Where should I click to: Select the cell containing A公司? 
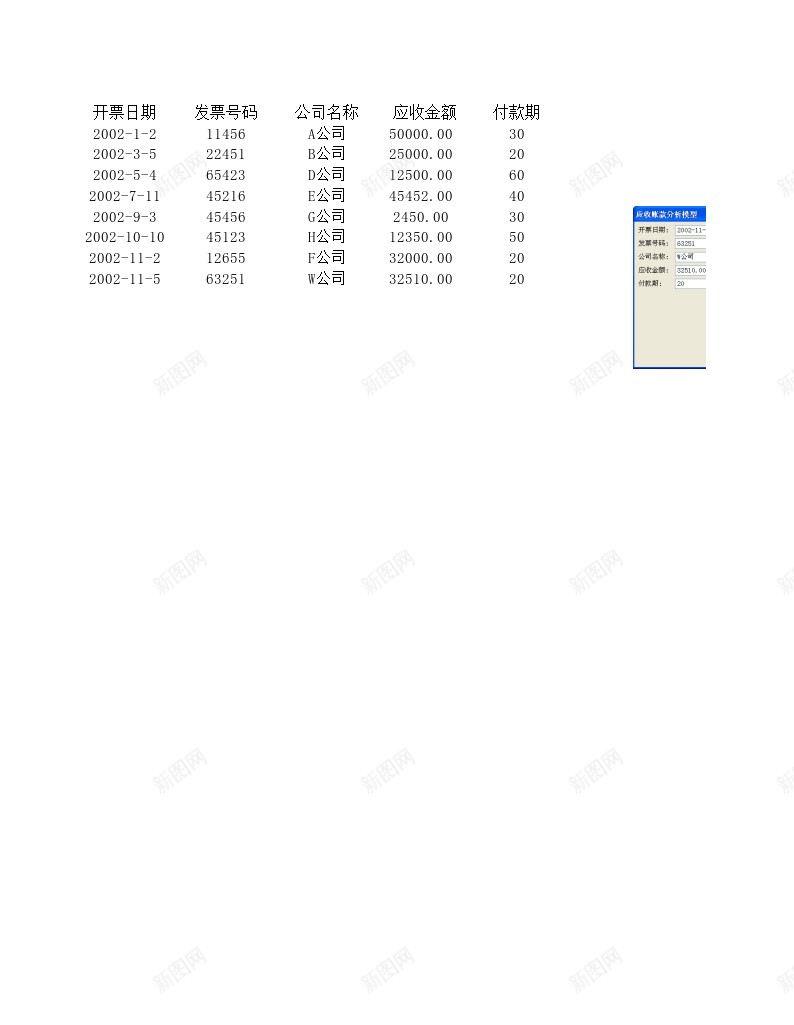point(325,133)
